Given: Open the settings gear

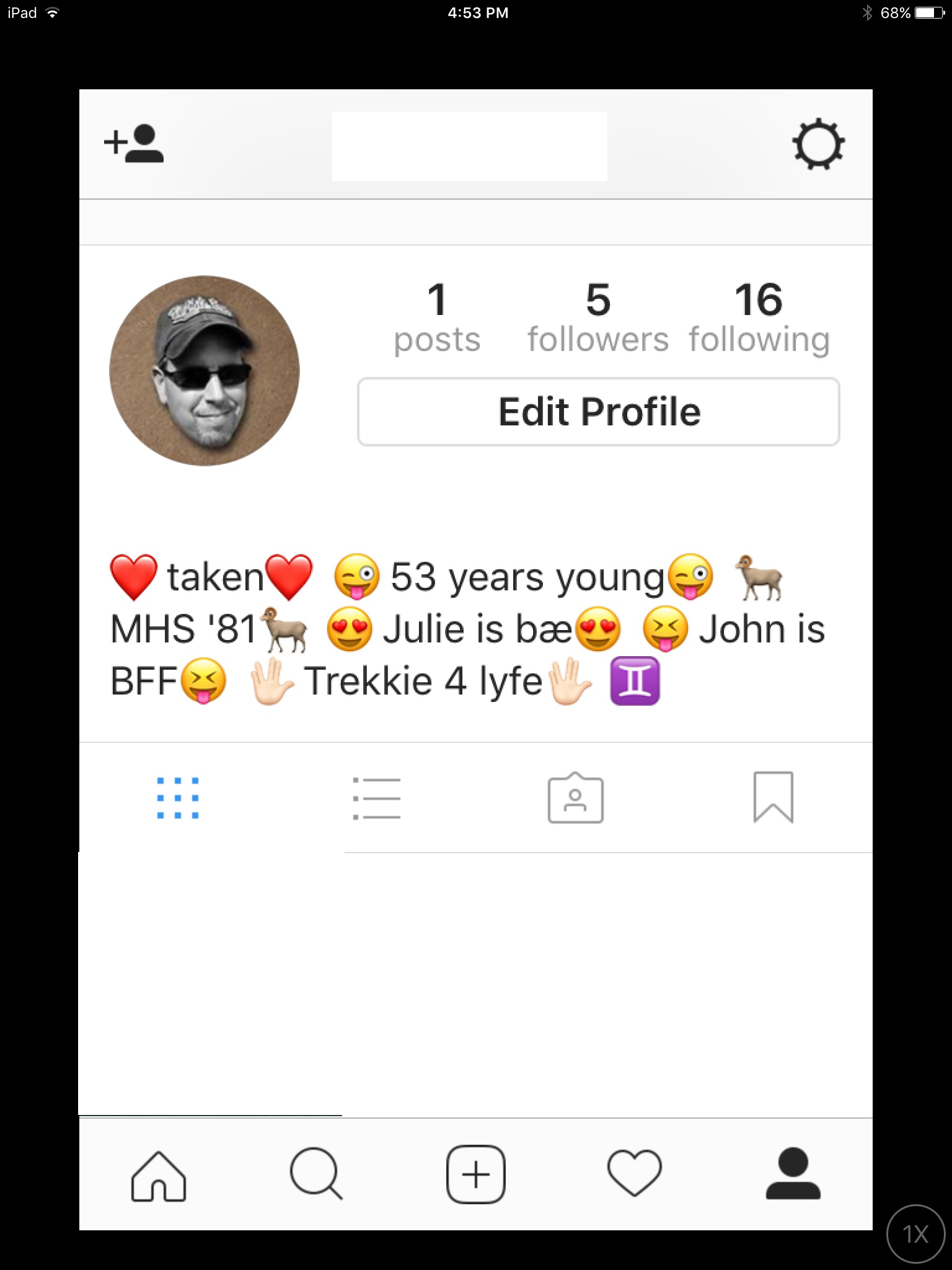Looking at the screenshot, I should pos(818,144).
